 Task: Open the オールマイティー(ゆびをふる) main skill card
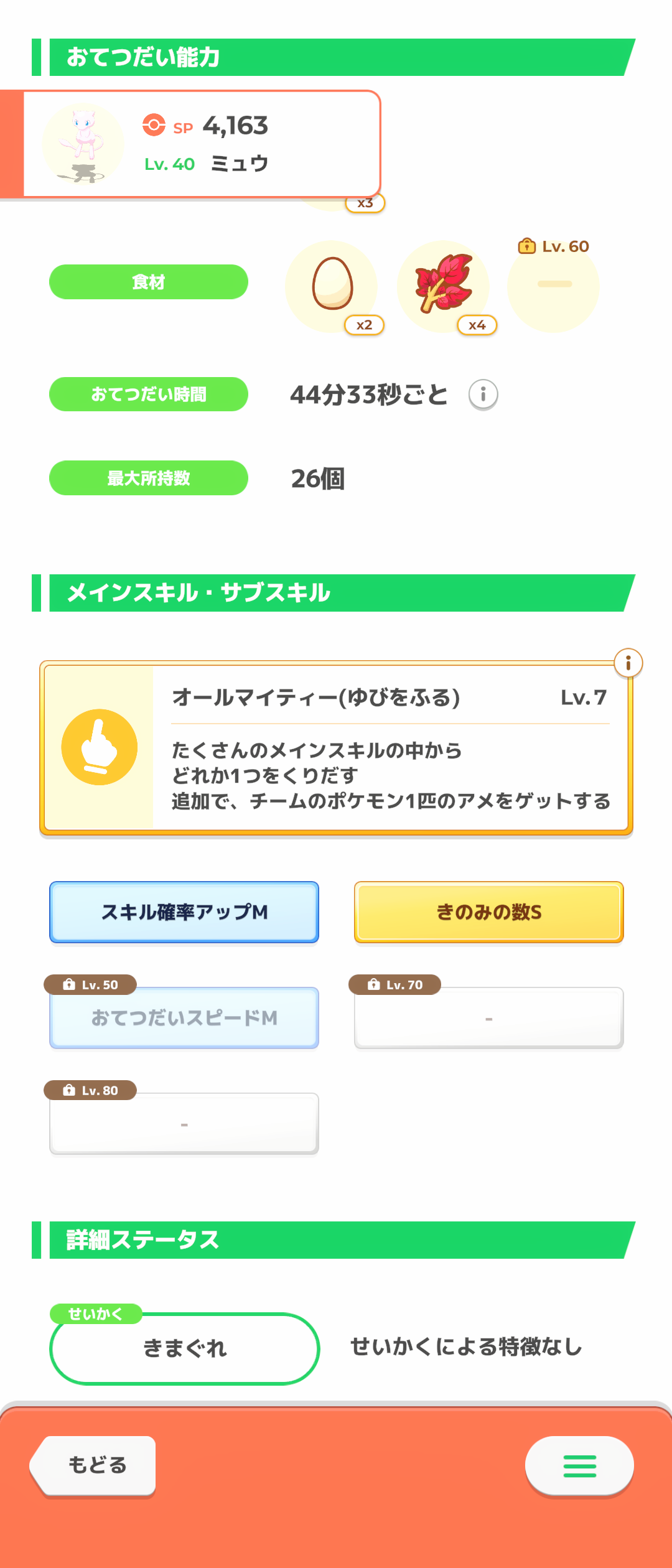pyautogui.click(x=336, y=748)
